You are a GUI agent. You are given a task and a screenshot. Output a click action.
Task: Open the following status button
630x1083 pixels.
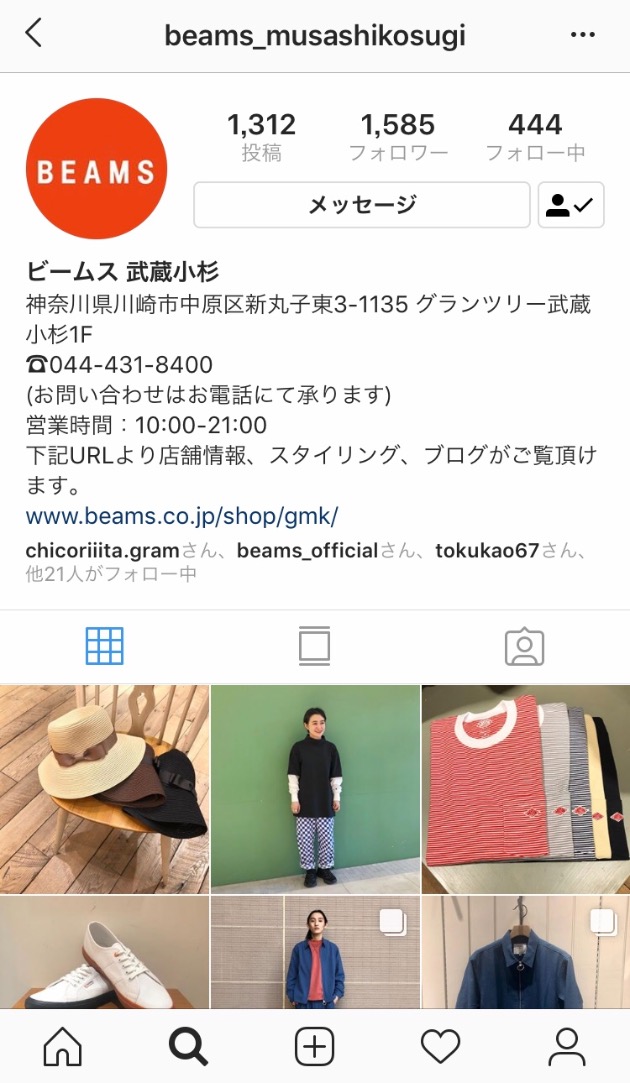571,205
